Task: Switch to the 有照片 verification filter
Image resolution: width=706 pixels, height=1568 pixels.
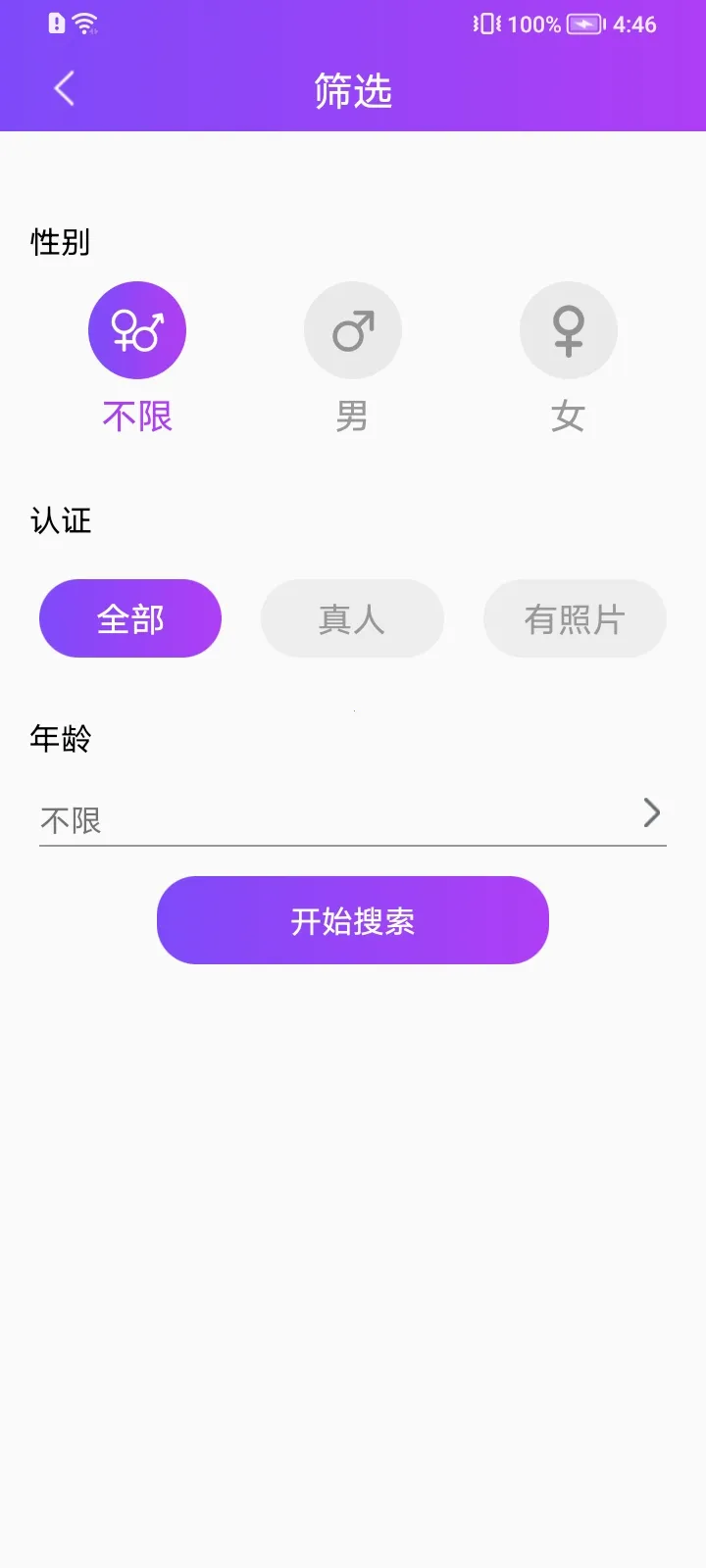Action: click(575, 617)
